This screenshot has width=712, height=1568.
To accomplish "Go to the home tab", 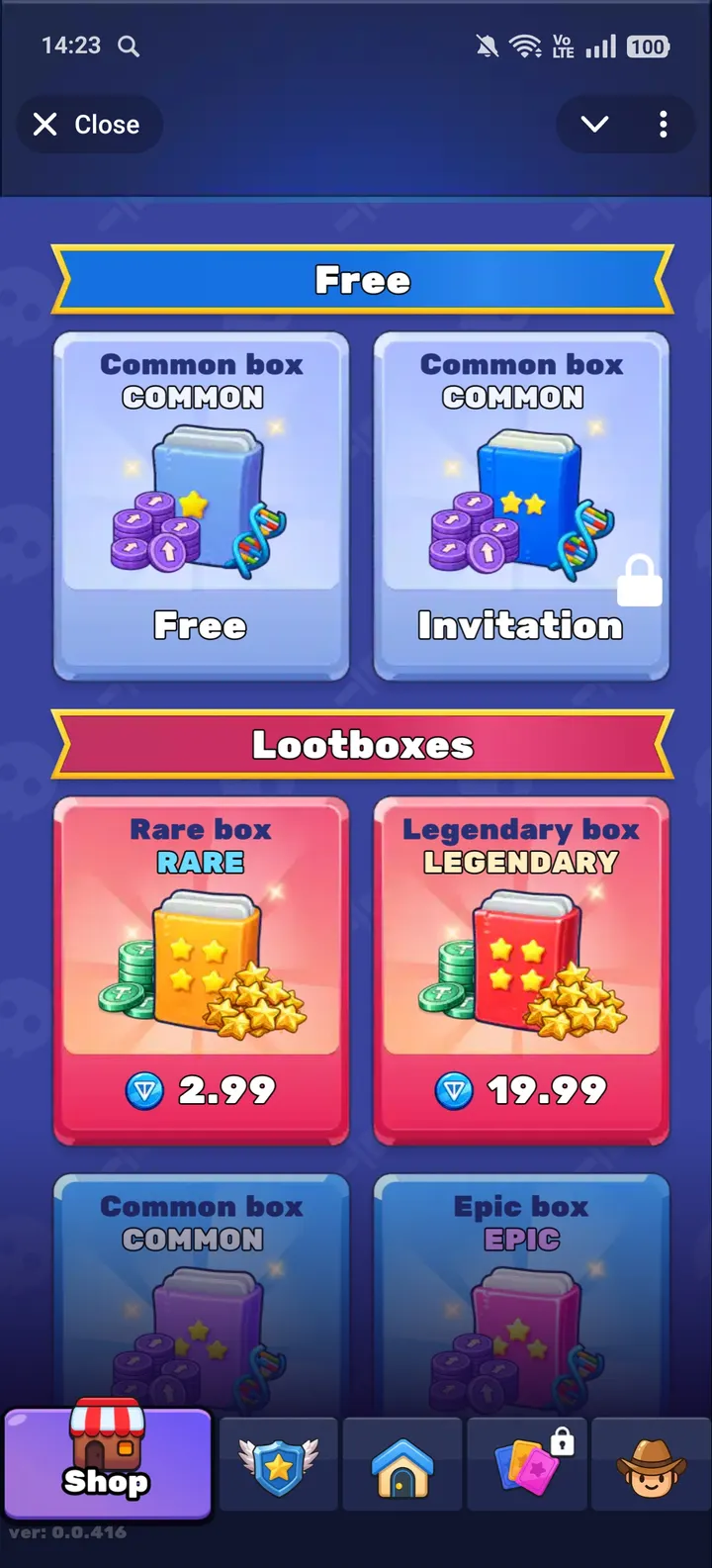I will (x=402, y=1464).
